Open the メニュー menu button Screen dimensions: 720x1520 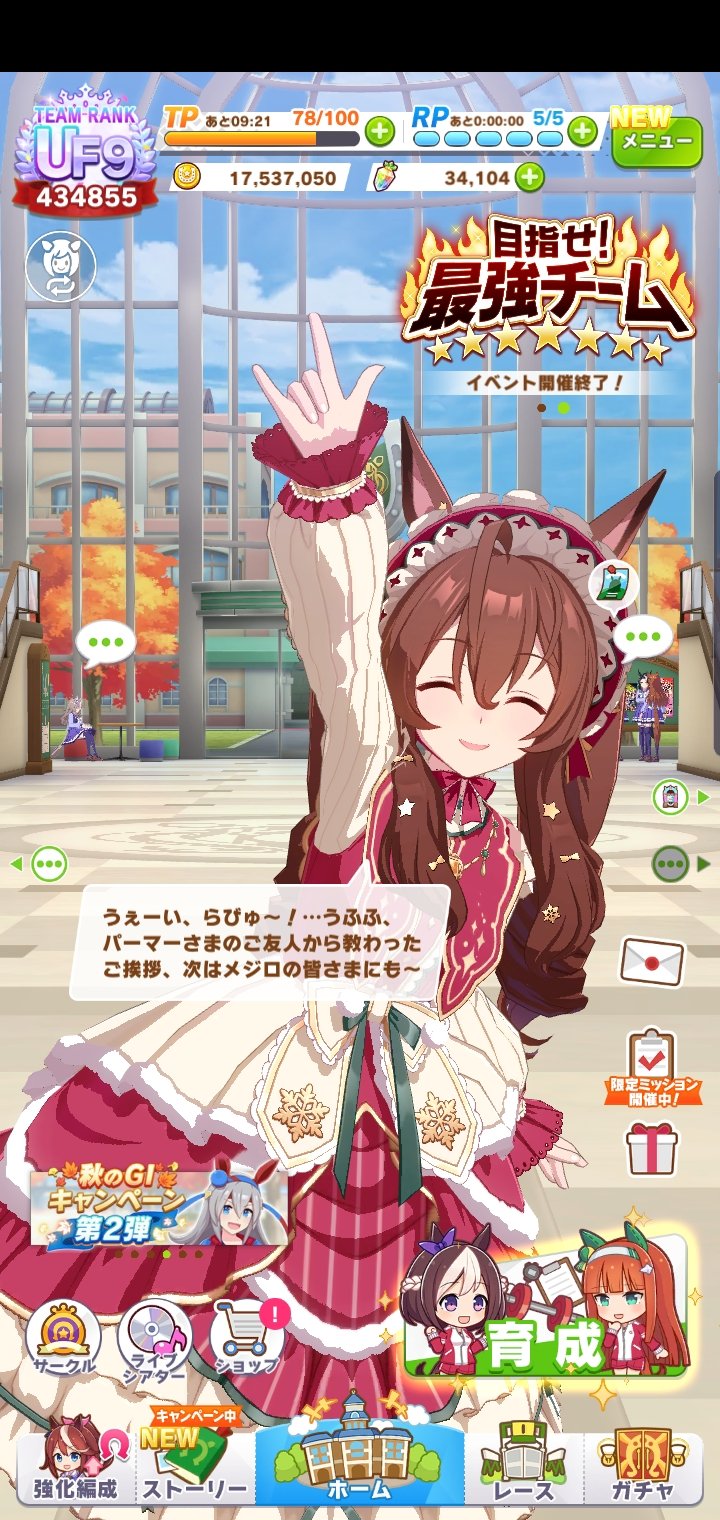click(656, 142)
